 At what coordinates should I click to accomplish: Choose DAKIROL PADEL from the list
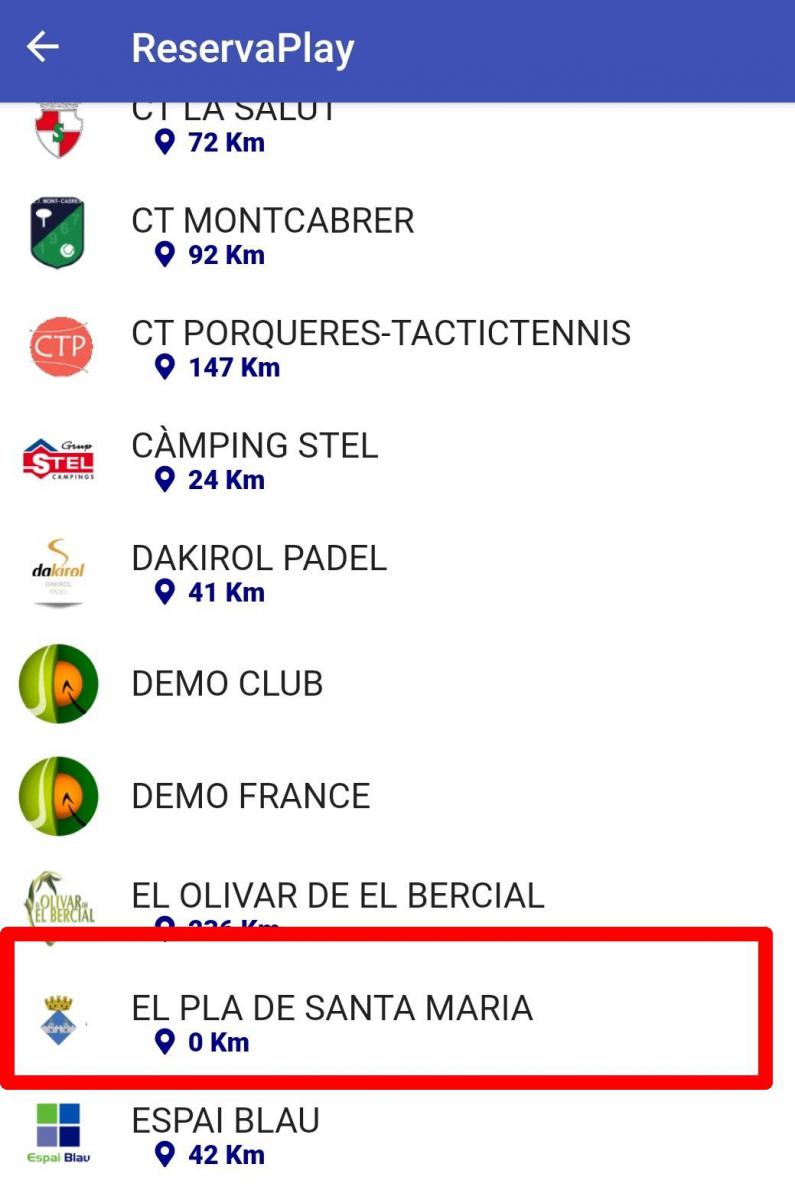259,571
